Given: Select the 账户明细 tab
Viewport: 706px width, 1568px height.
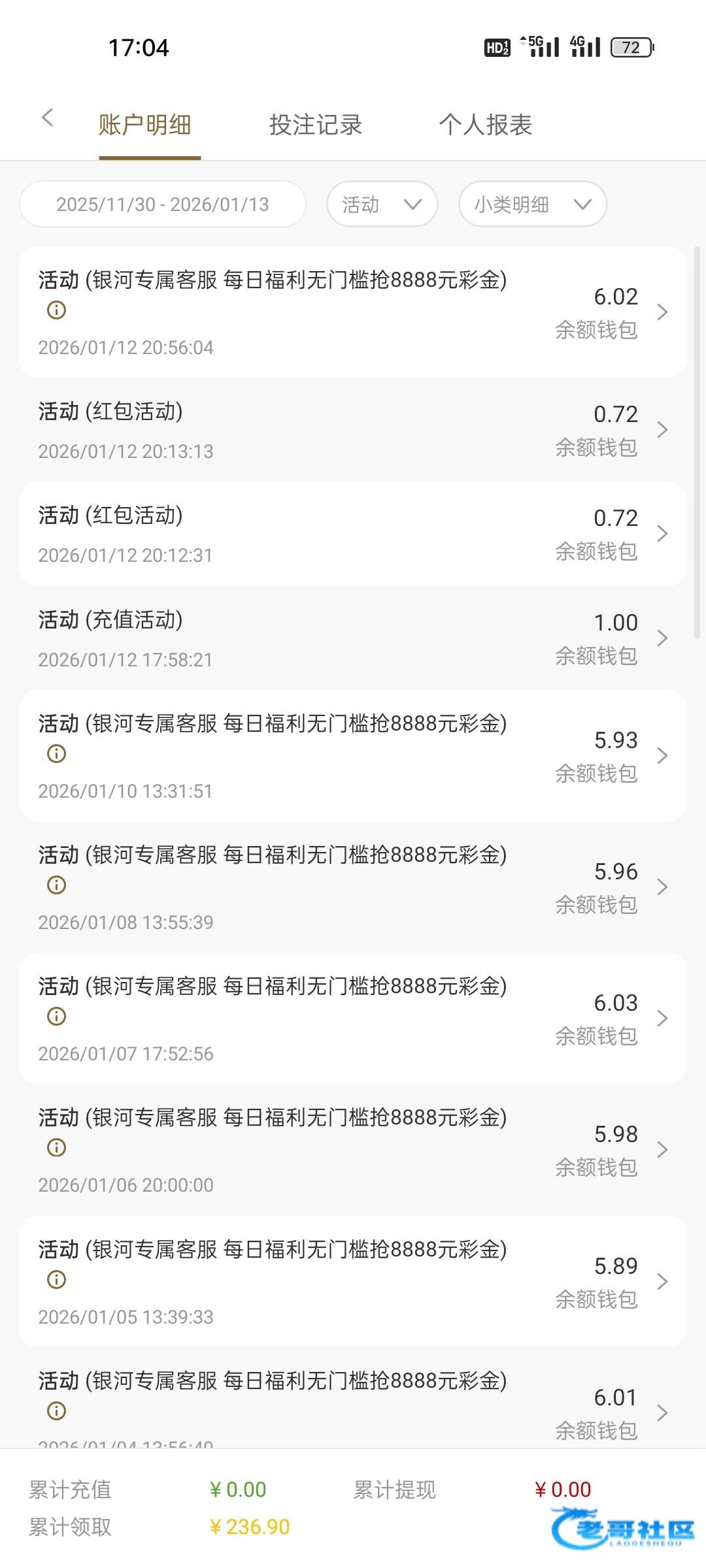Looking at the screenshot, I should pos(145,125).
